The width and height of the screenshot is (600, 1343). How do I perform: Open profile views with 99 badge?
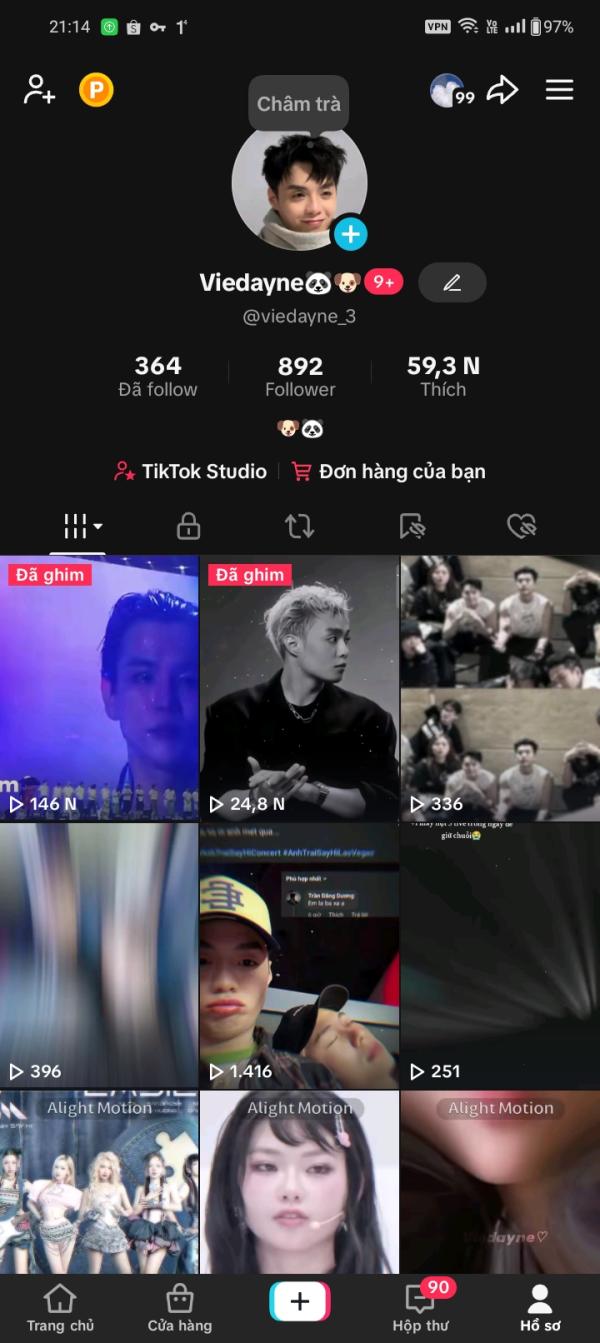[450, 90]
